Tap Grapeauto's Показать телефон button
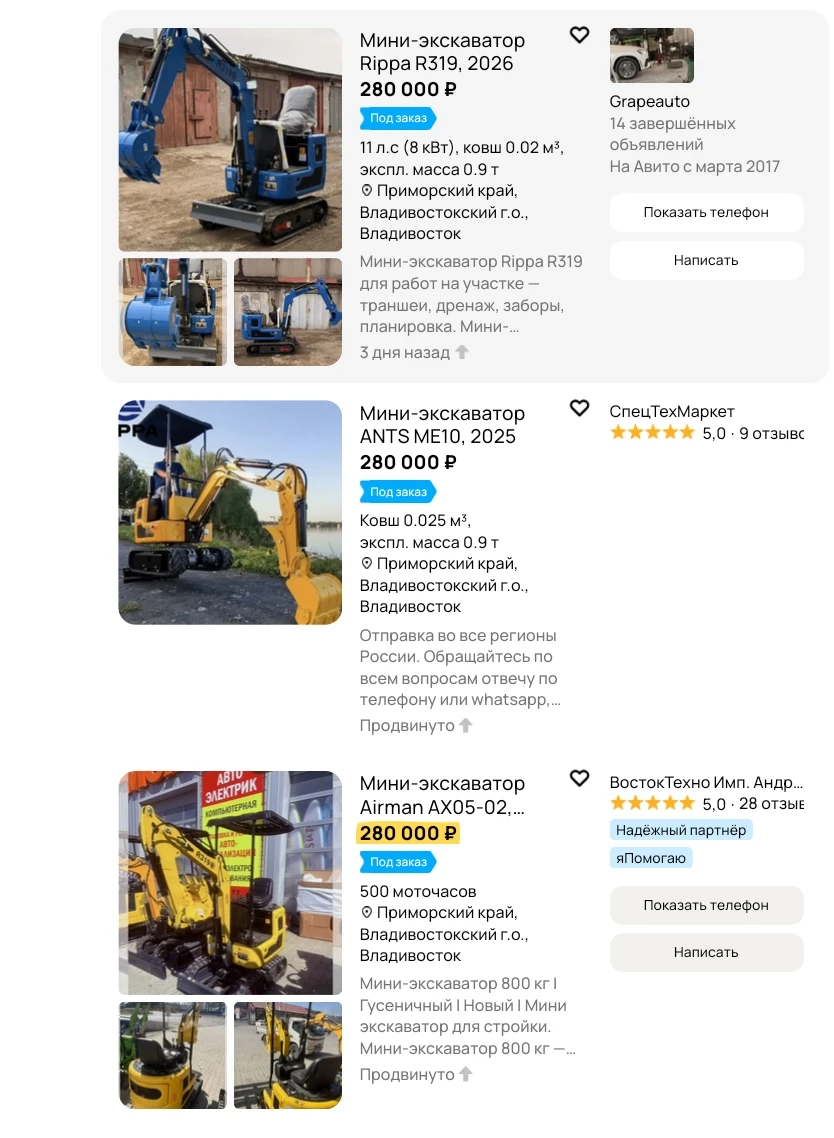 [706, 212]
